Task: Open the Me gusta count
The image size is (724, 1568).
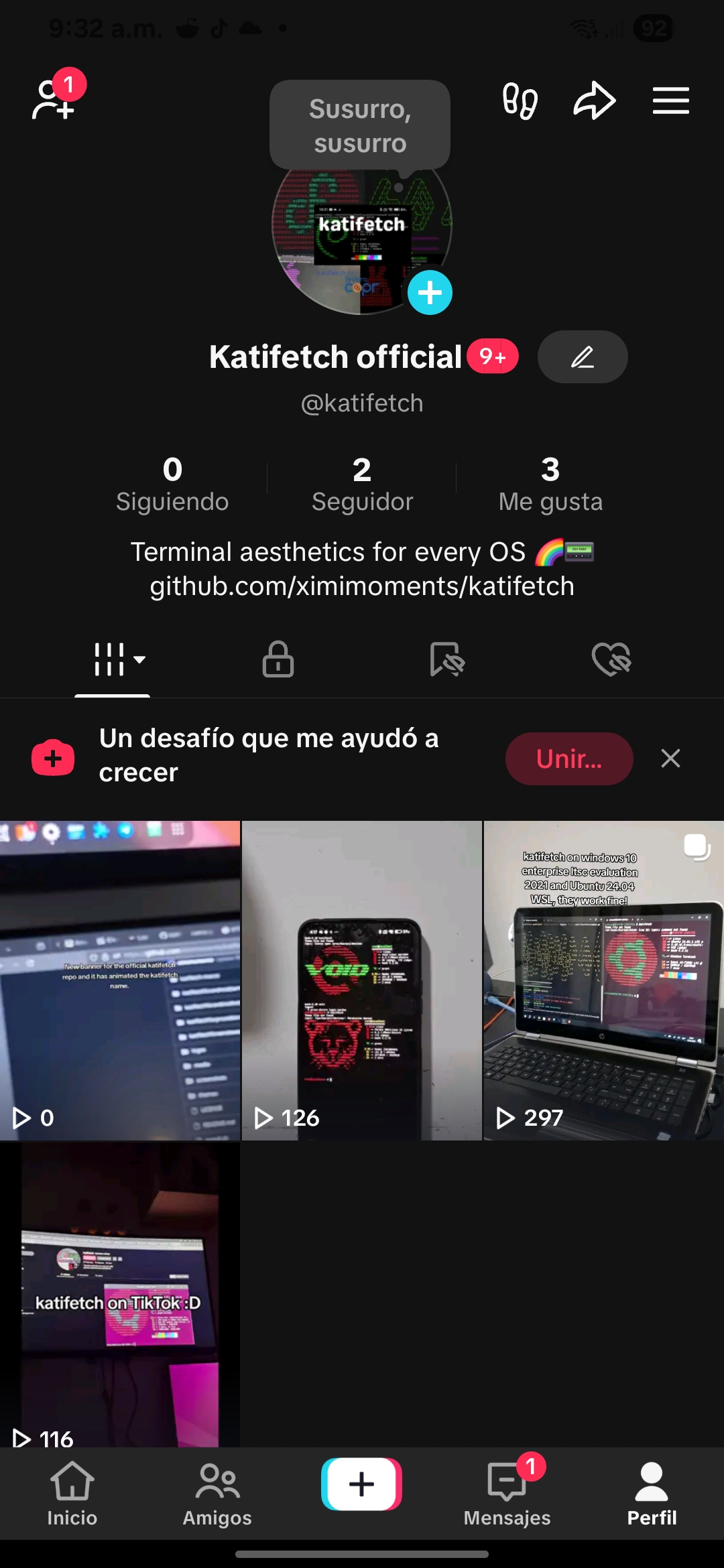Action: (x=550, y=484)
